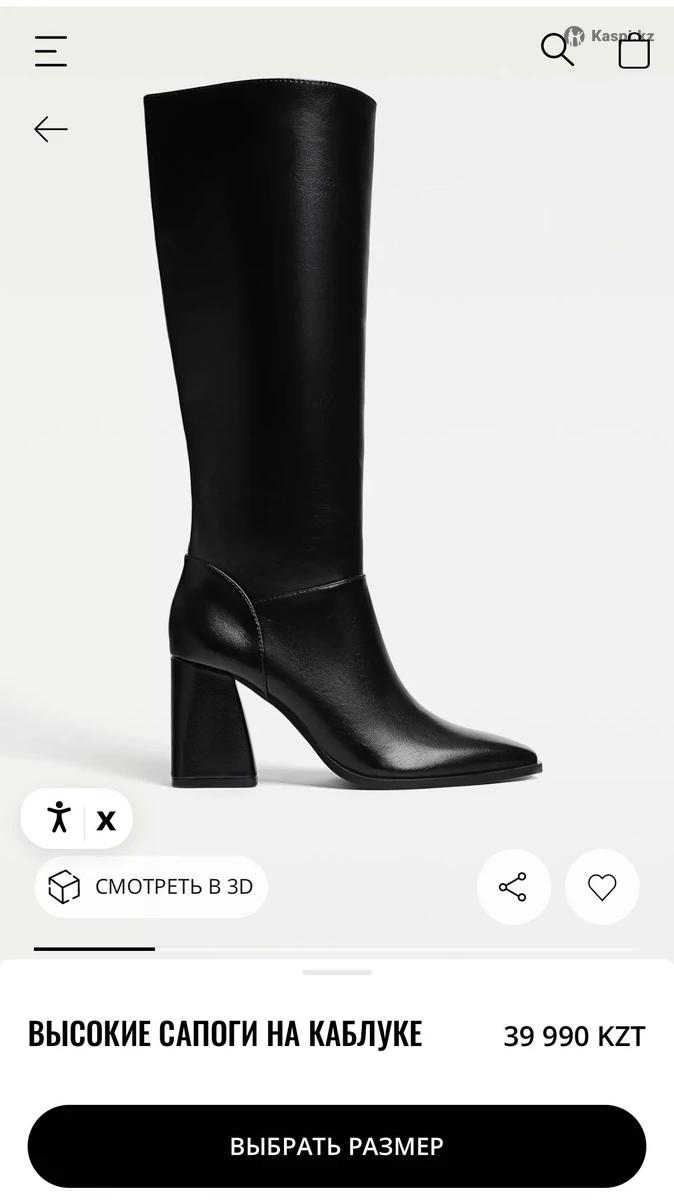Add the boots to favorites
The image size is (674, 1200).
pyautogui.click(x=602, y=887)
